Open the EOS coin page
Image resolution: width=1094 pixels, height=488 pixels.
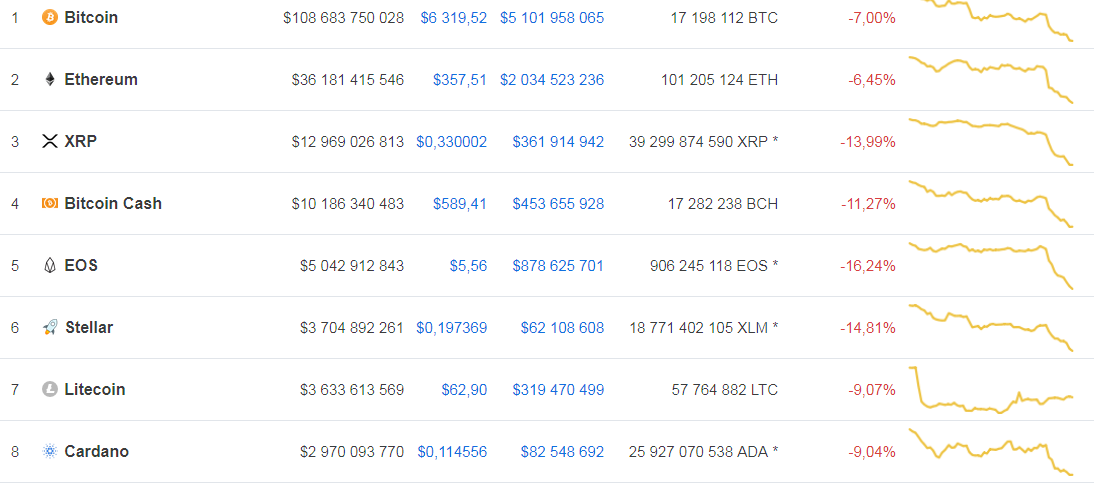pyautogui.click(x=80, y=266)
